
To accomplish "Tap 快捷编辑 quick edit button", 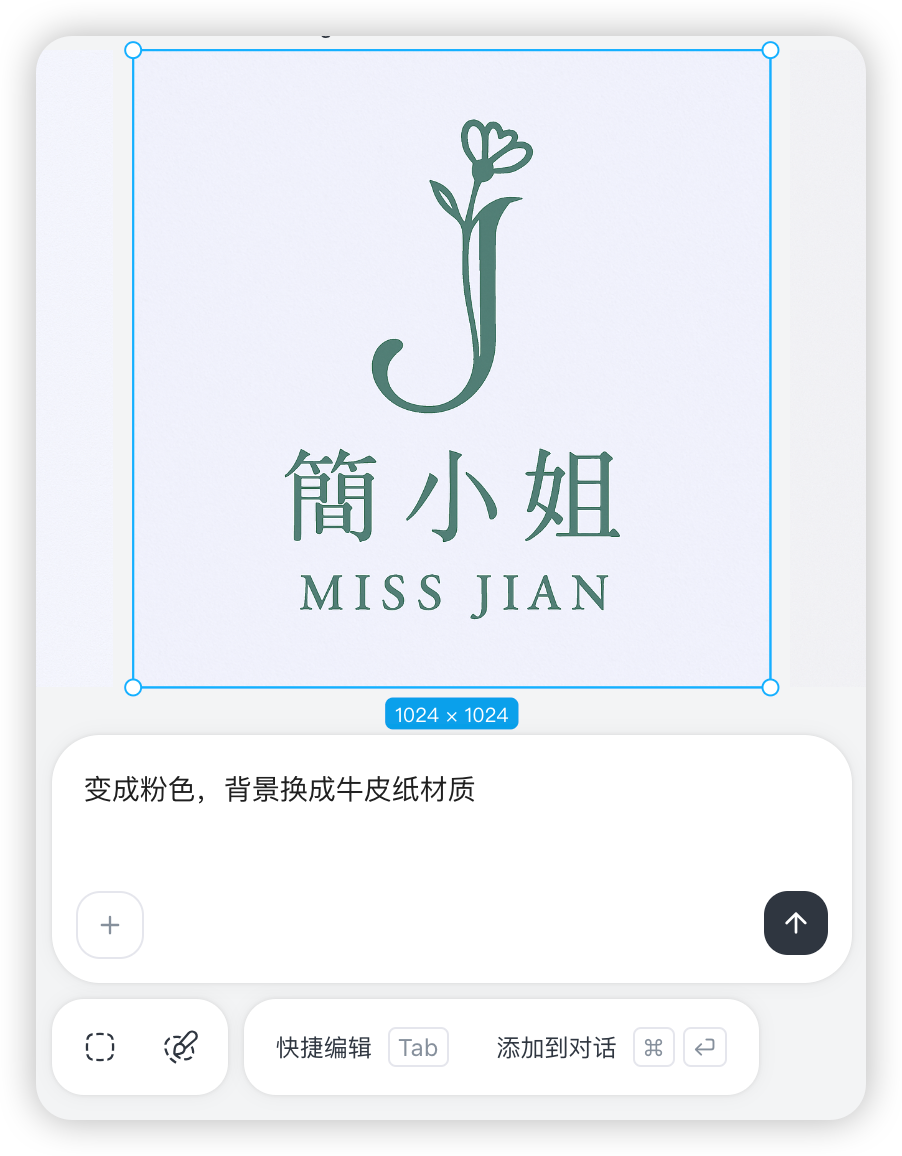I will pos(325,1048).
